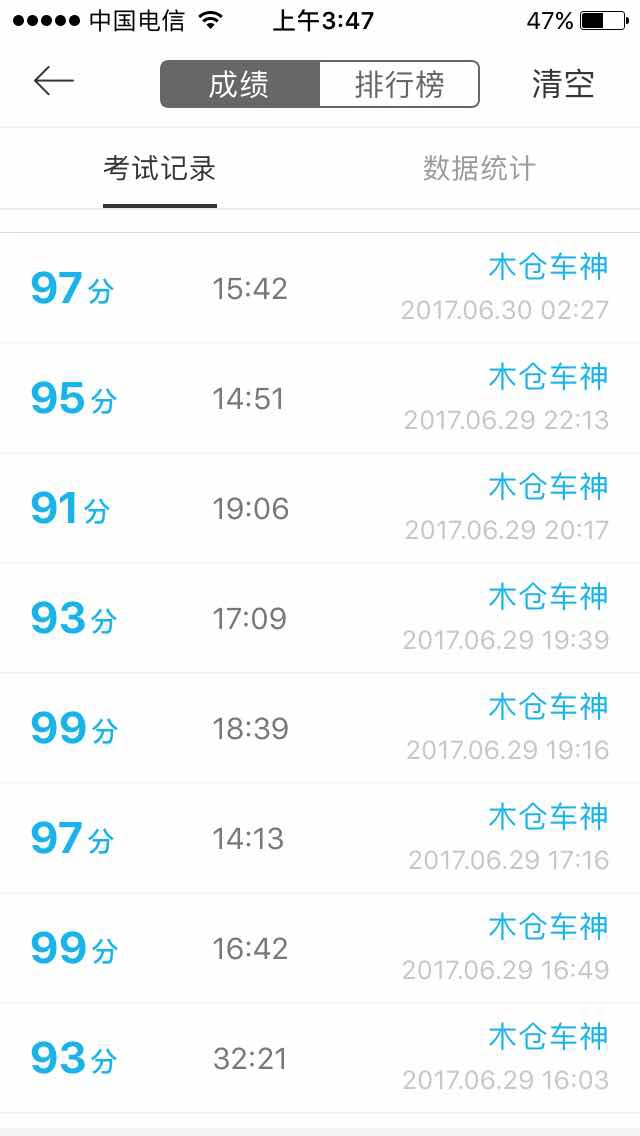Open the 95分 record from 22:13
Screen dimensions: 640x1136
(320, 398)
